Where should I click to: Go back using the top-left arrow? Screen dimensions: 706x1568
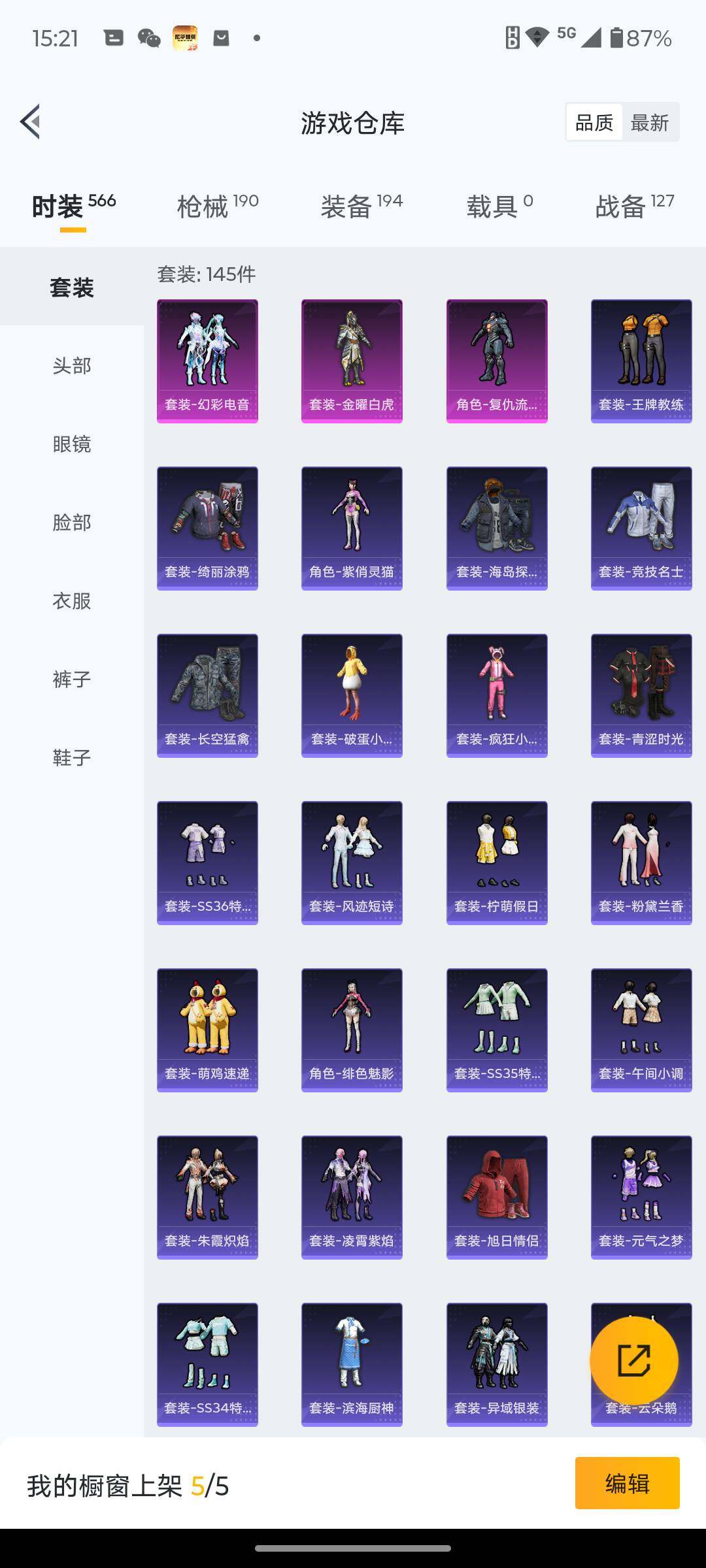click(30, 122)
